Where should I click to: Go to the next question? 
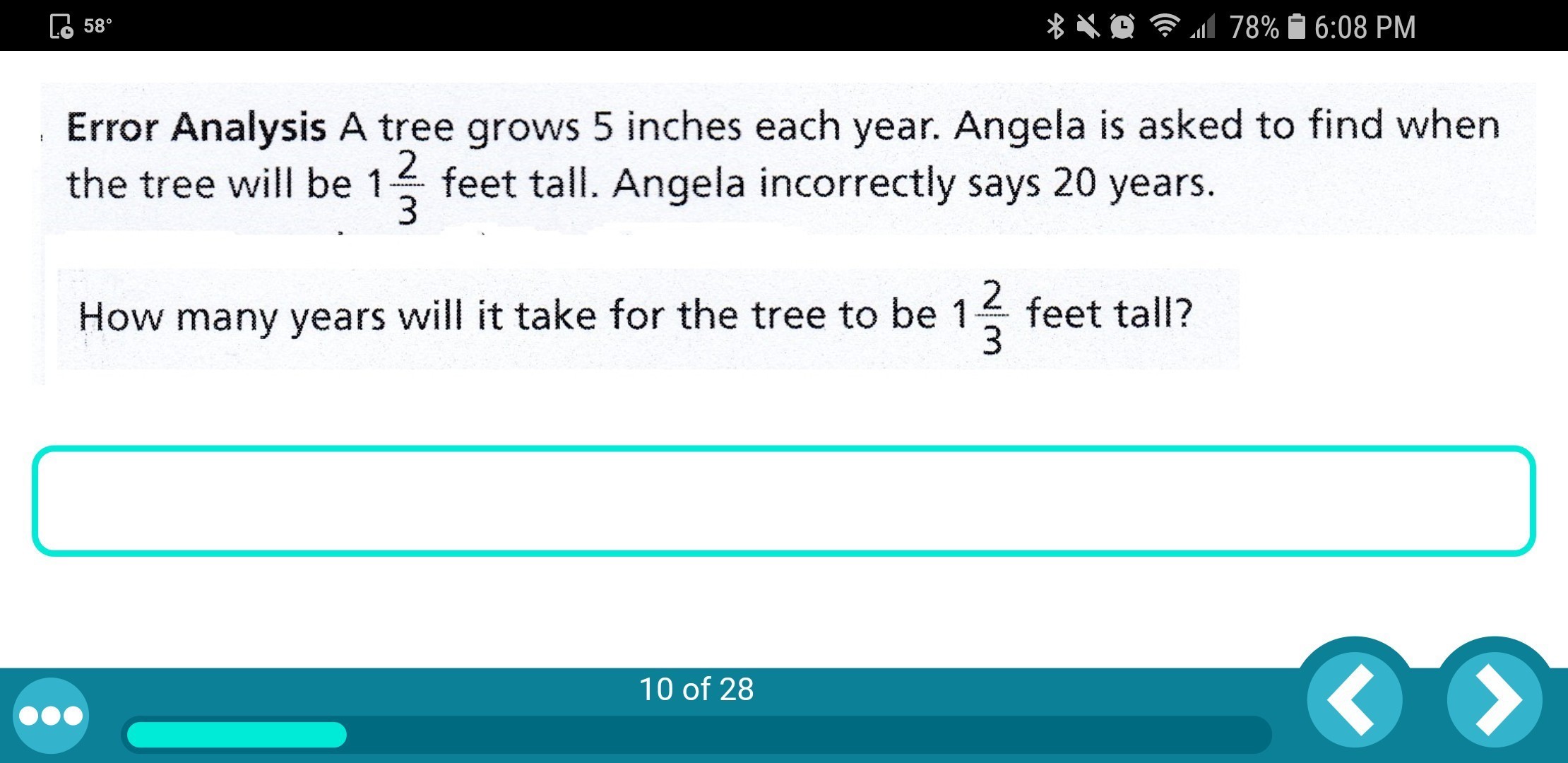point(1494,699)
